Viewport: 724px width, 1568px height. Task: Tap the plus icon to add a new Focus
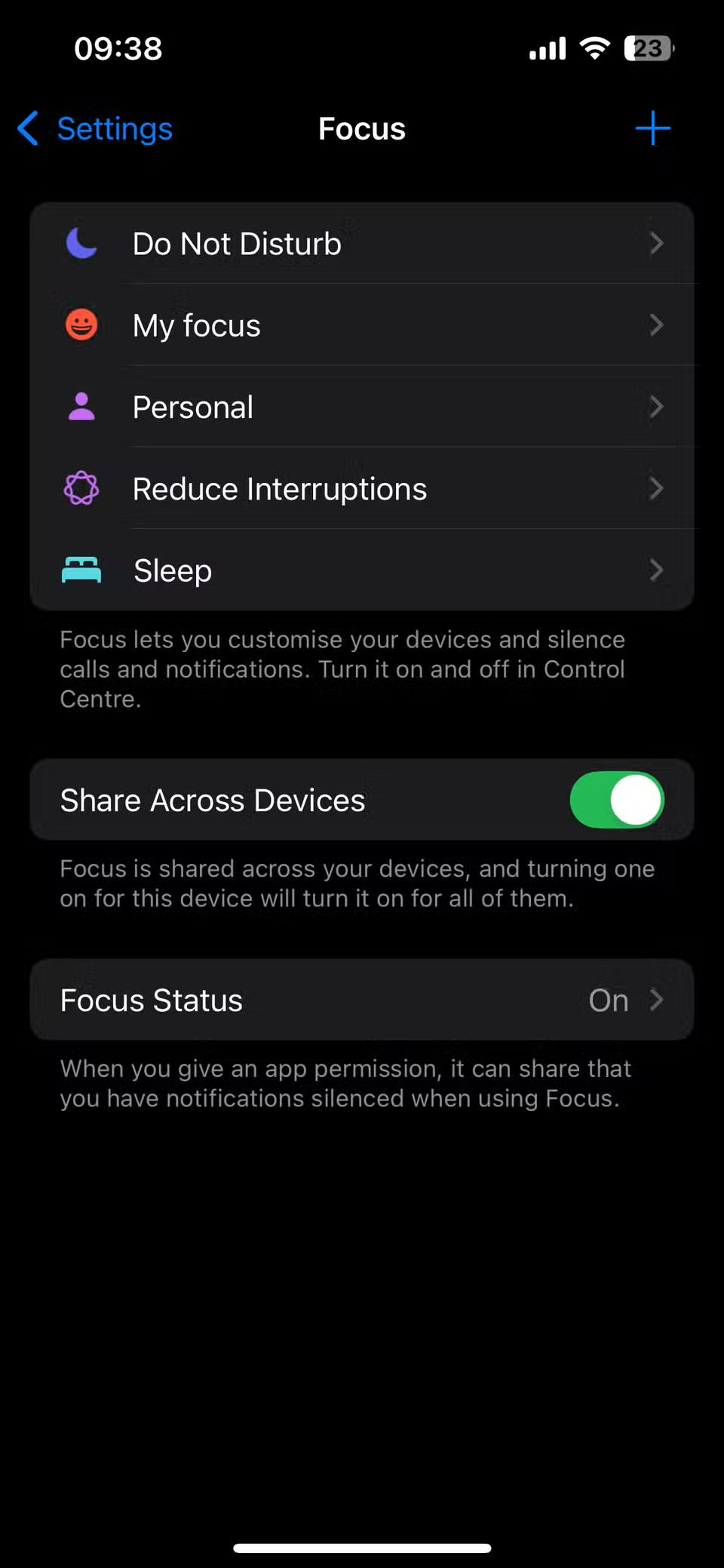click(x=653, y=128)
